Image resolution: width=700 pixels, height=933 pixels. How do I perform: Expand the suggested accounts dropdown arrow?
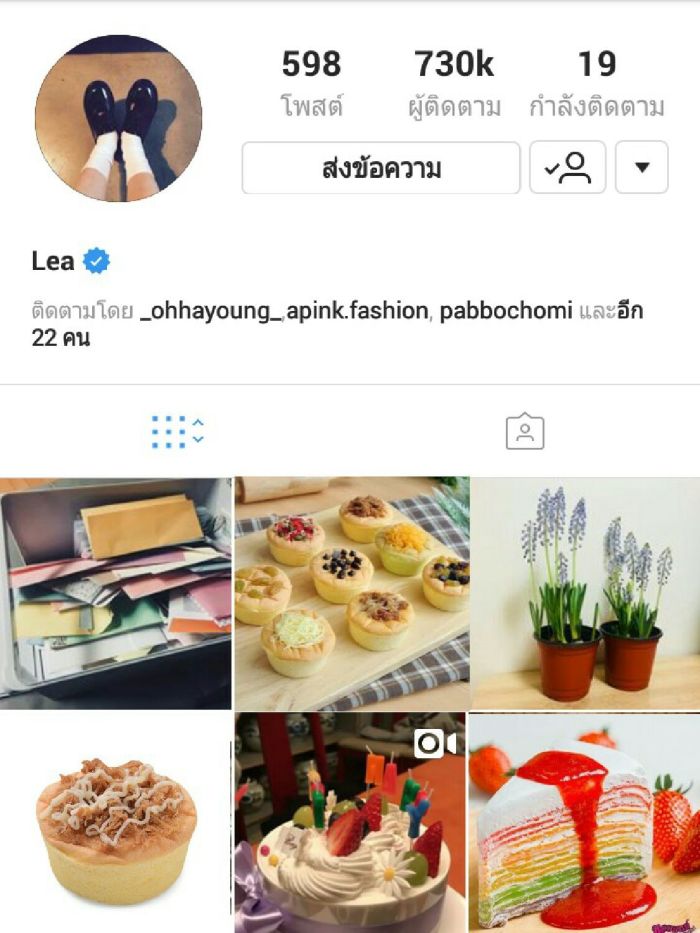click(x=641, y=168)
